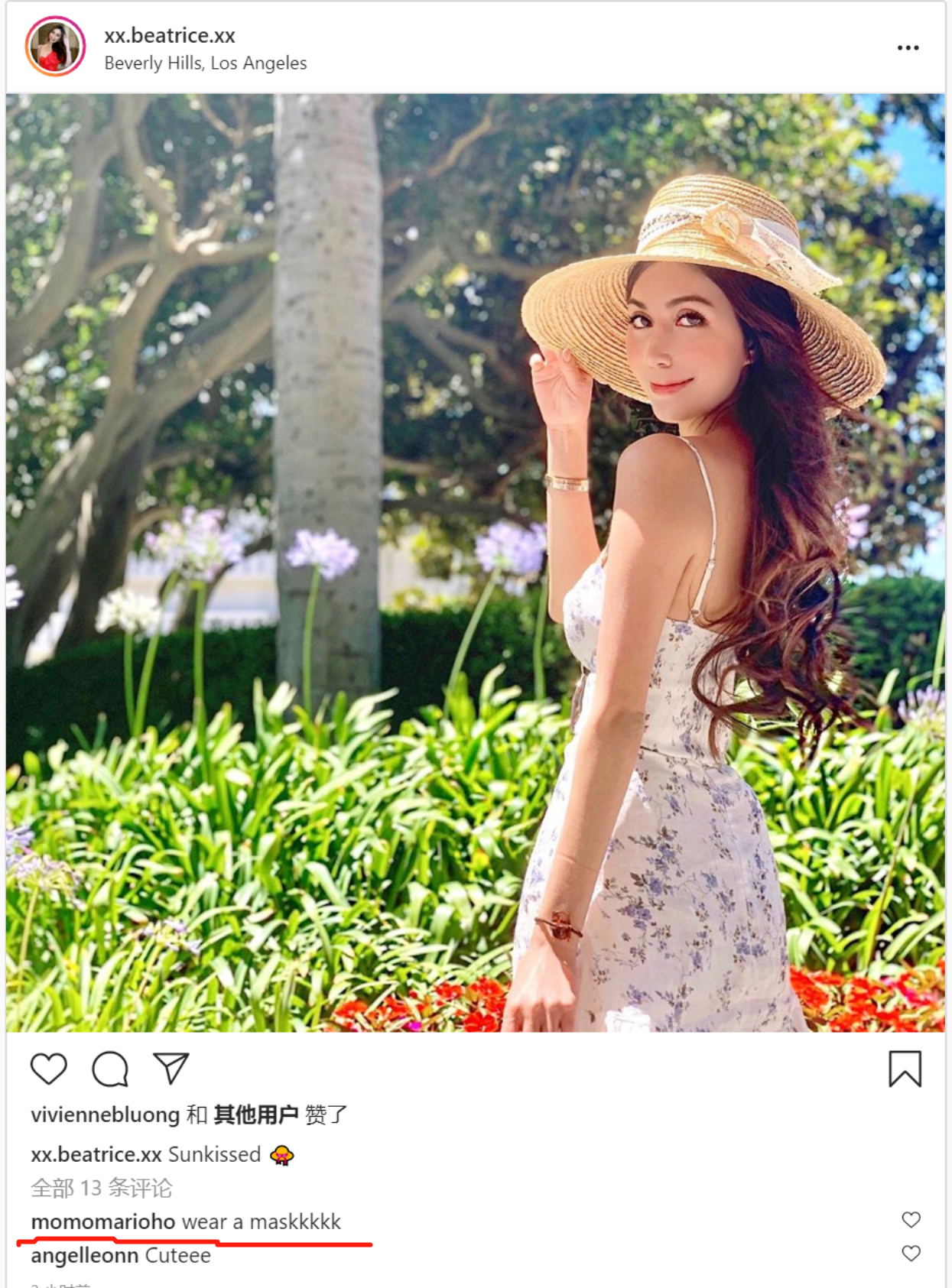Like the post with heart icon
Image resolution: width=952 pixels, height=1288 pixels.
tap(49, 1068)
